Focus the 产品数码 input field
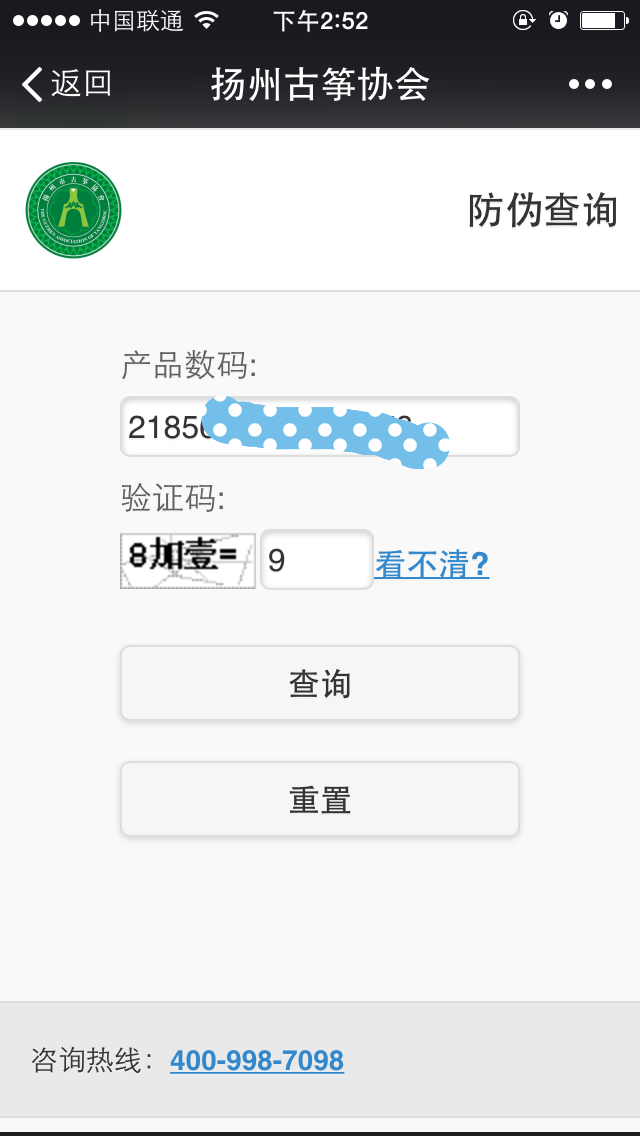The width and height of the screenshot is (640, 1136). click(x=320, y=427)
